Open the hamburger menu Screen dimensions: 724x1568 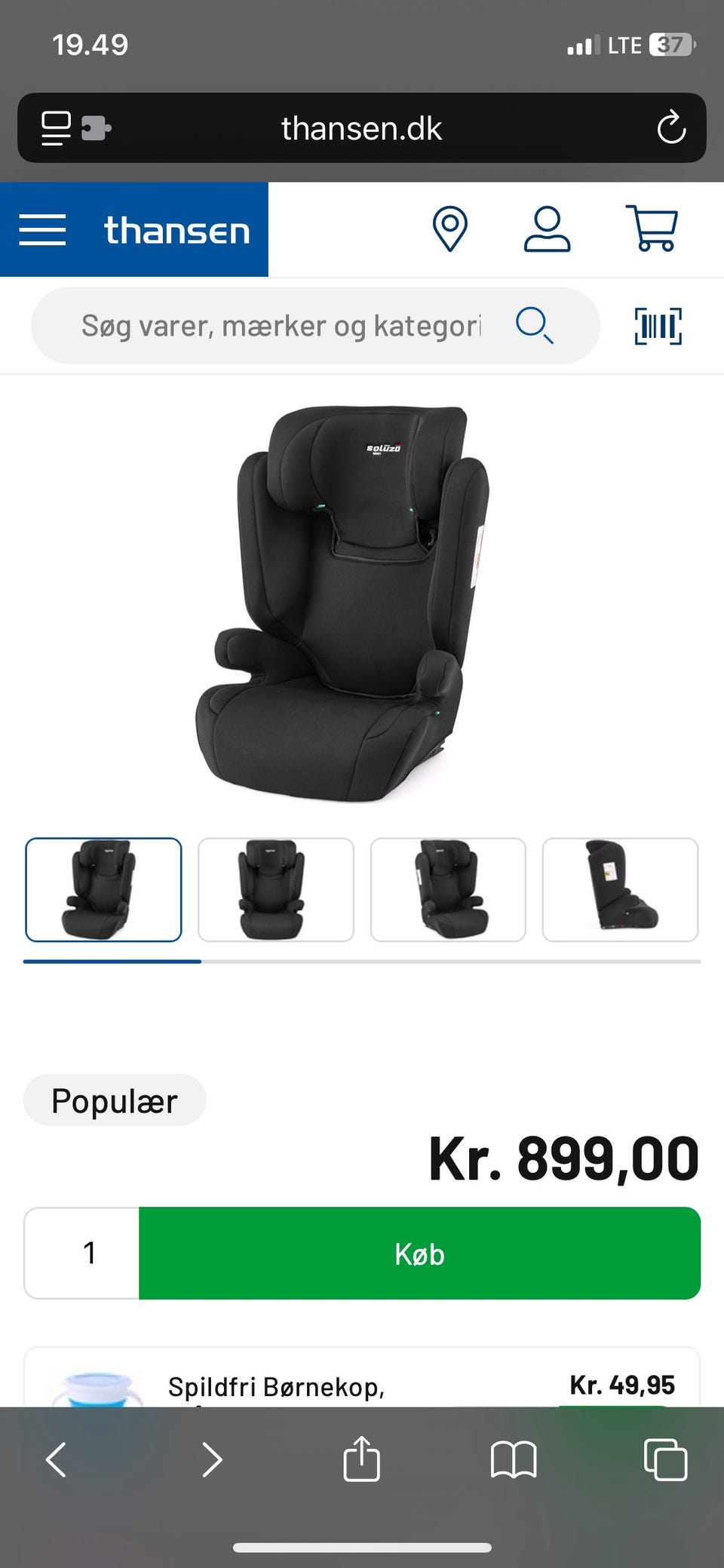click(x=42, y=229)
